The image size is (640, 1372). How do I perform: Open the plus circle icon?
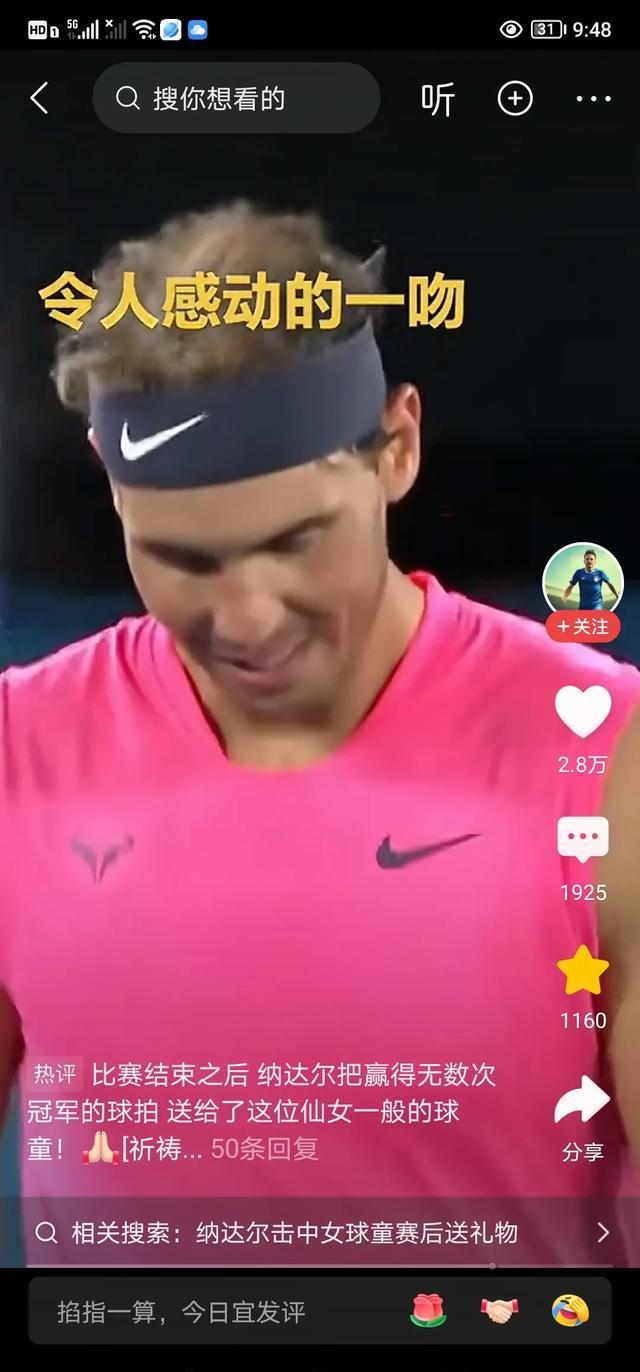tap(515, 98)
